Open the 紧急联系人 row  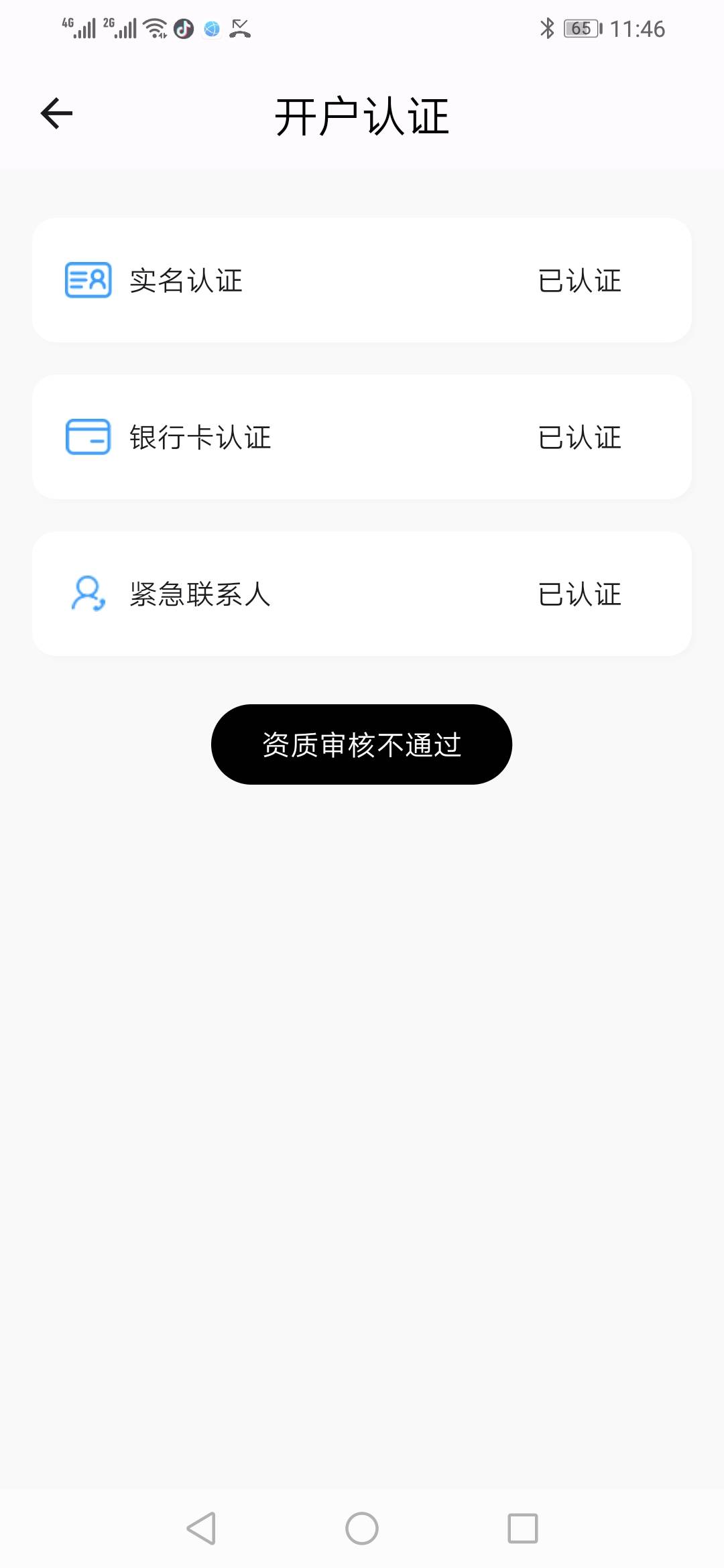pos(362,594)
